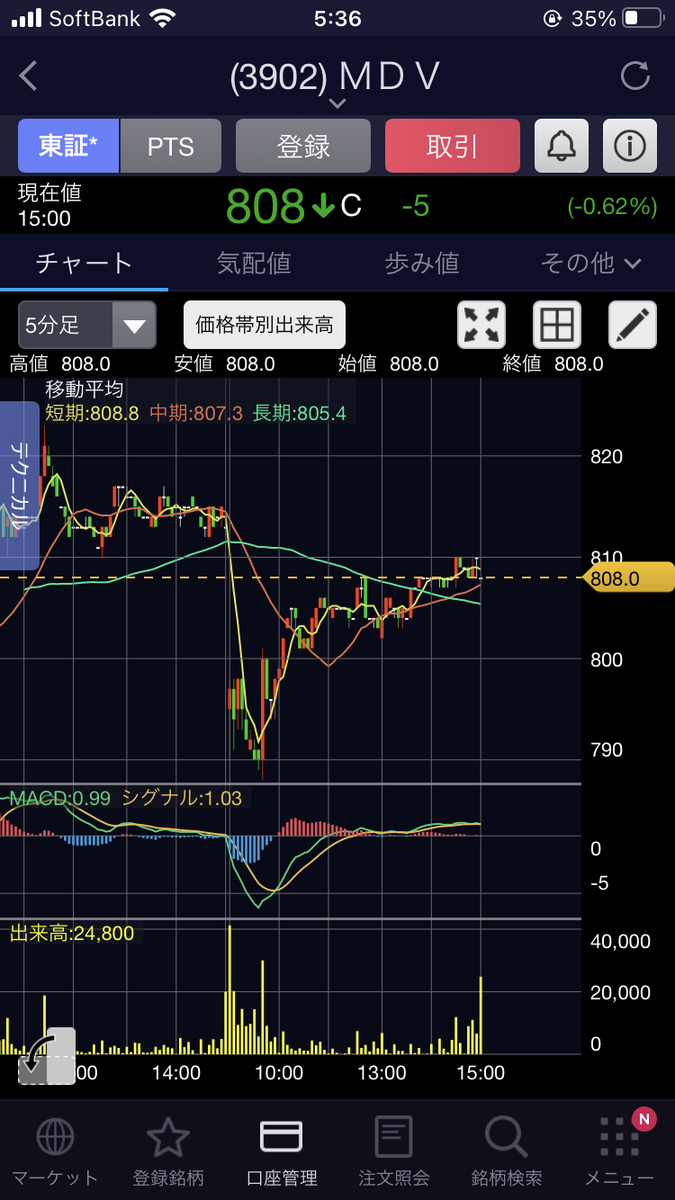
Task: Open the chart drawing pencil tool
Action: pyautogui.click(x=633, y=325)
